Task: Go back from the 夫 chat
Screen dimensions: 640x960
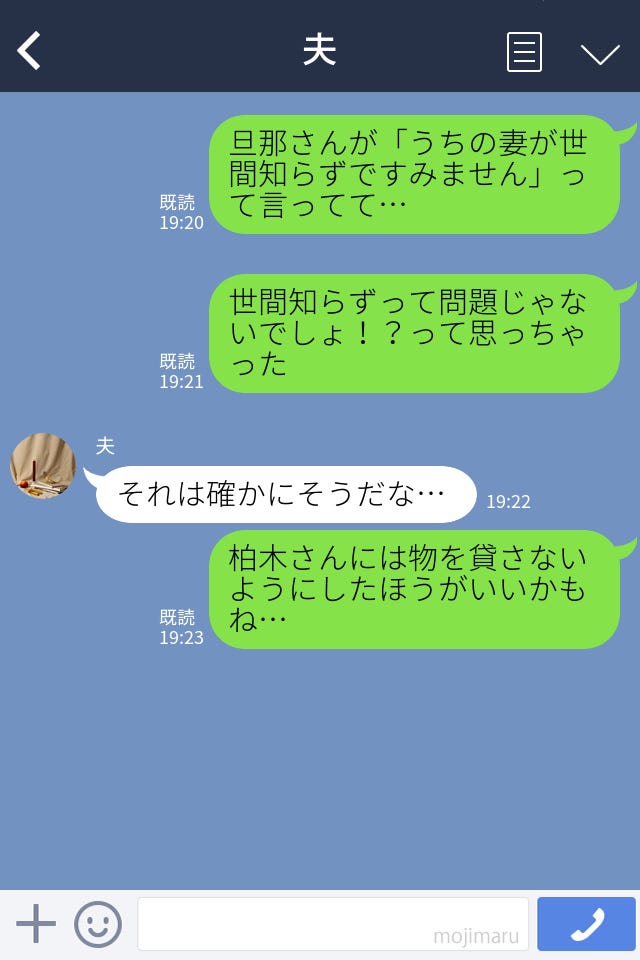Action: point(30,51)
